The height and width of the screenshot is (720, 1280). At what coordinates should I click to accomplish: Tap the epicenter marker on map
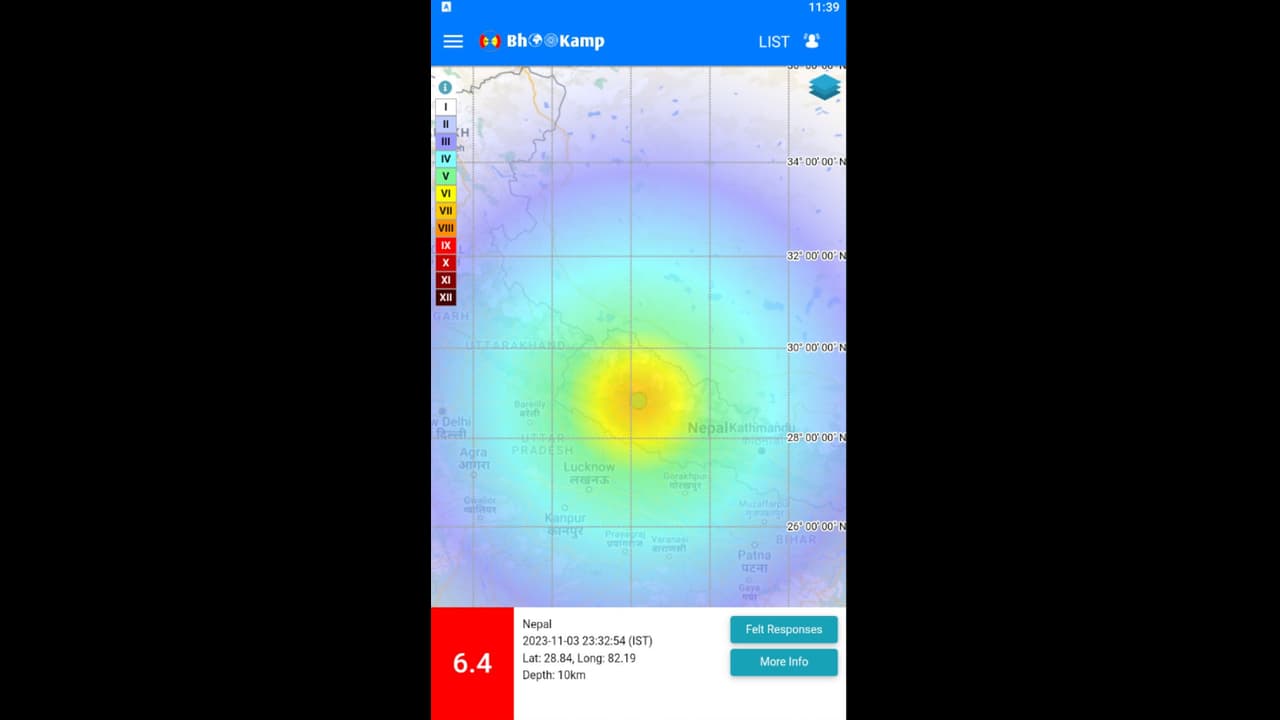pyautogui.click(x=638, y=401)
